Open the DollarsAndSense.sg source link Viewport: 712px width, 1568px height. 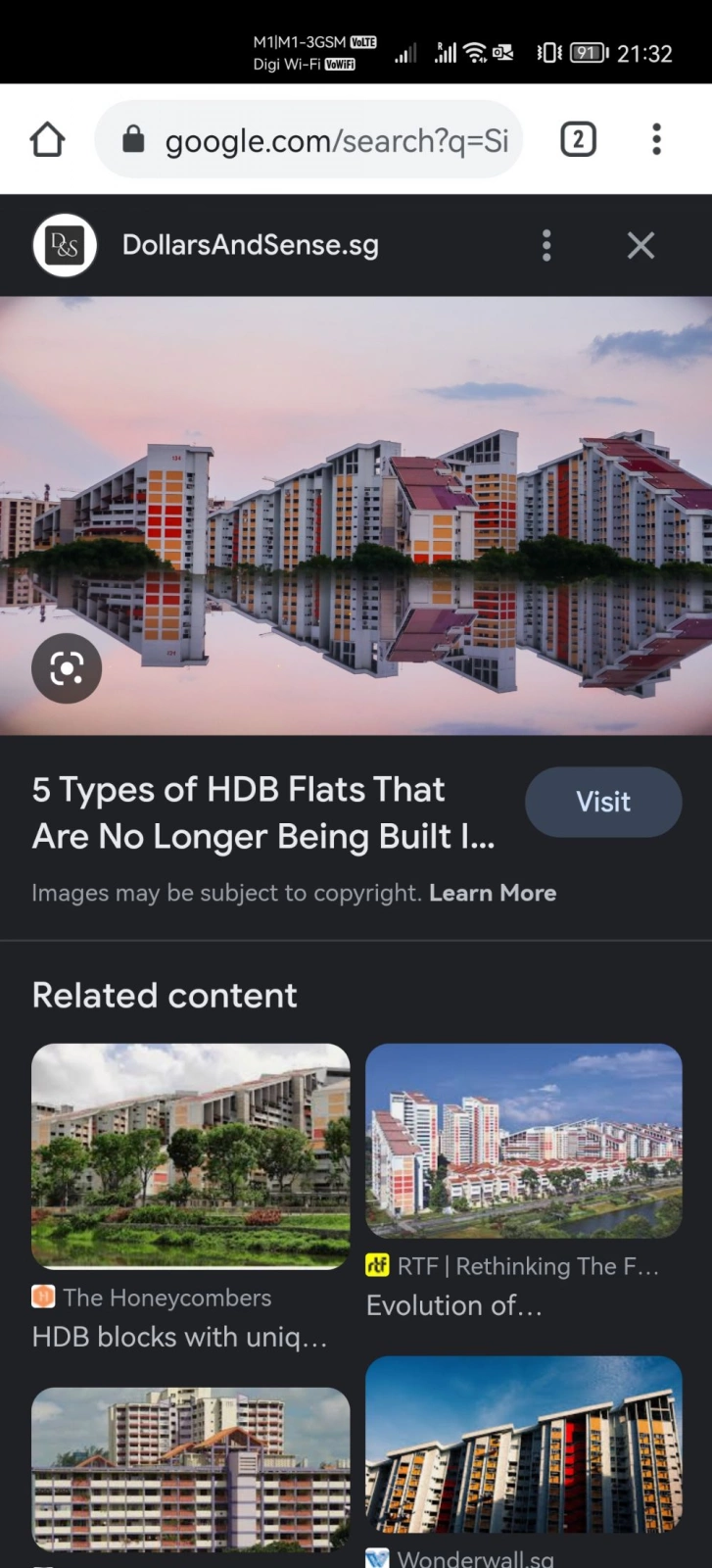pyautogui.click(x=250, y=245)
